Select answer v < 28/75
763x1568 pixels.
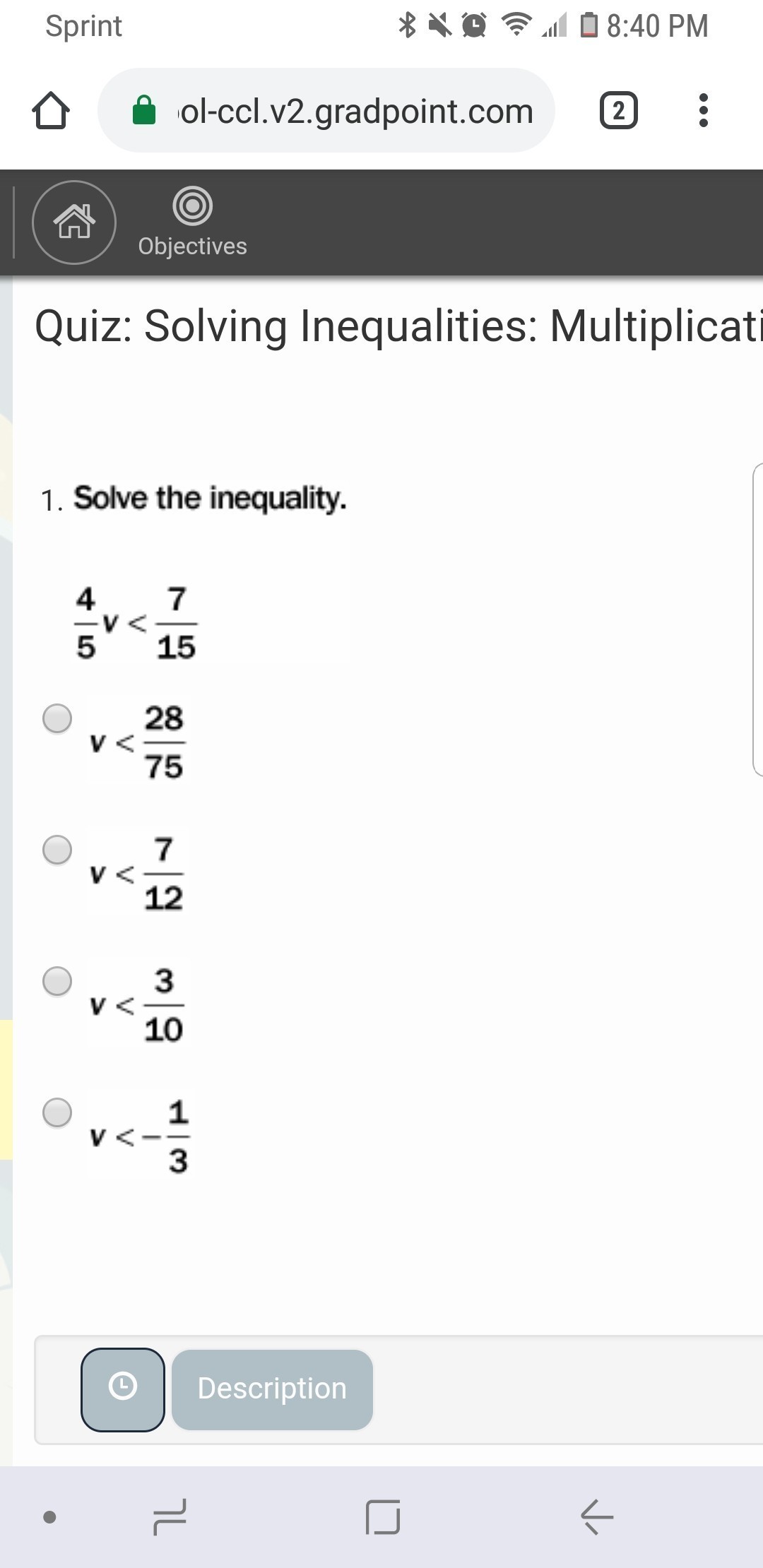click(57, 718)
